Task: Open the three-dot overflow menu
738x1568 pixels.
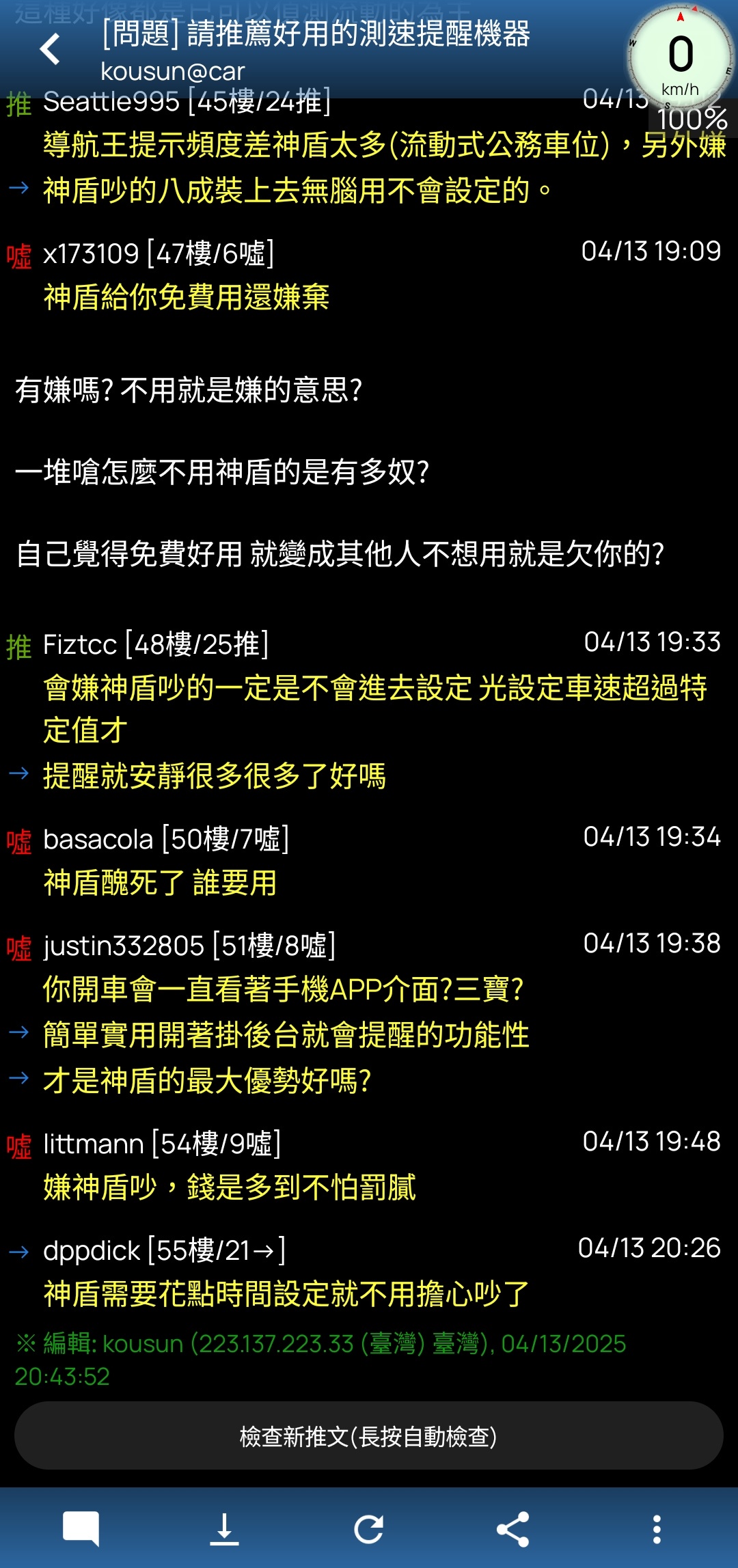Action: tap(657, 1529)
